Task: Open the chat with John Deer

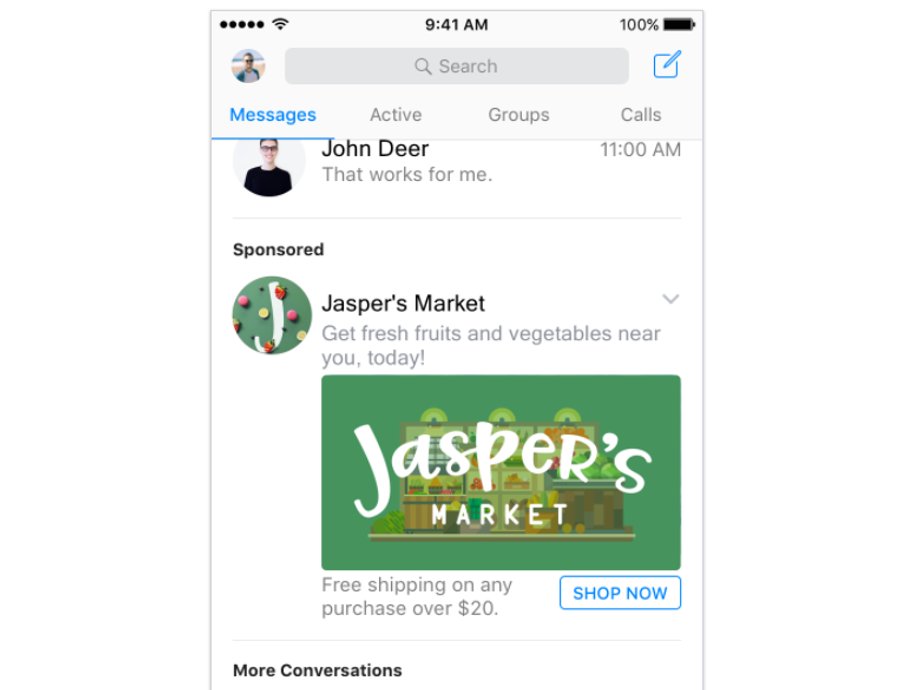Action: [x=456, y=163]
